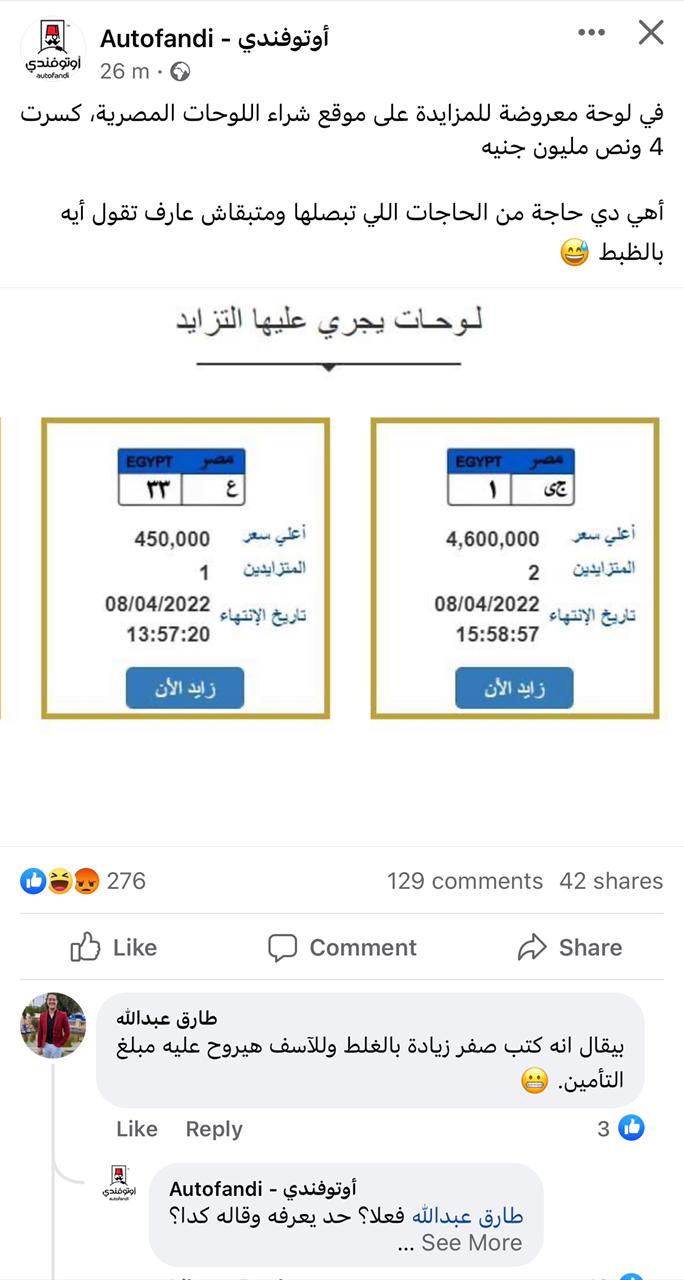Close the post view
Image resolution: width=684 pixels, height=1280 pixels.
pyautogui.click(x=651, y=33)
